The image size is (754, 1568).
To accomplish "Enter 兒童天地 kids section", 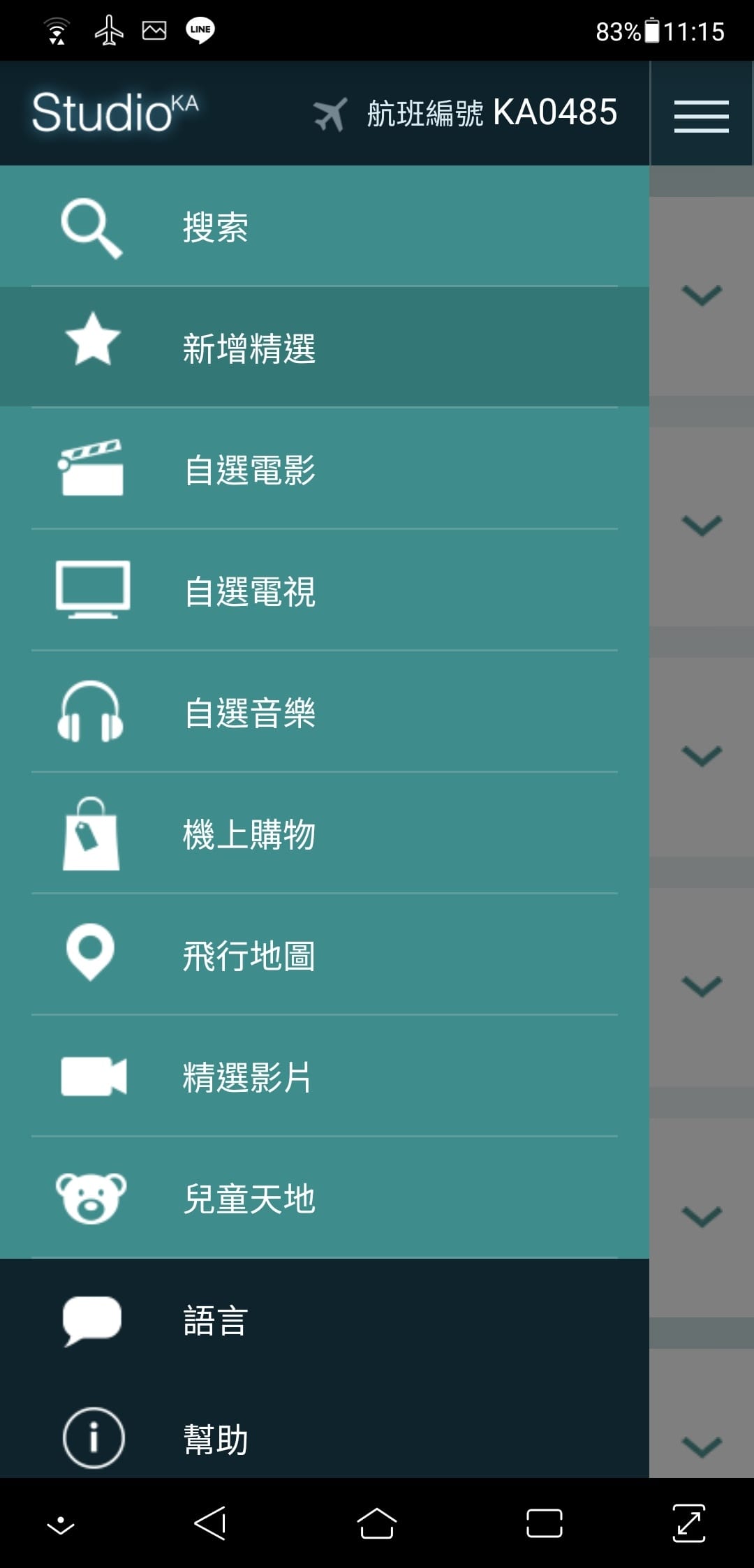I will pyautogui.click(x=324, y=1198).
